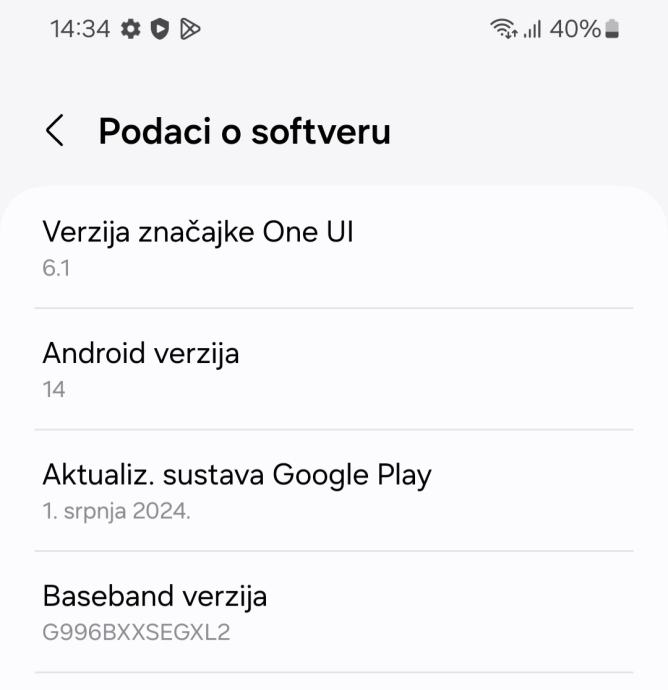
Task: Tap the Android verzija row
Action: point(334,369)
